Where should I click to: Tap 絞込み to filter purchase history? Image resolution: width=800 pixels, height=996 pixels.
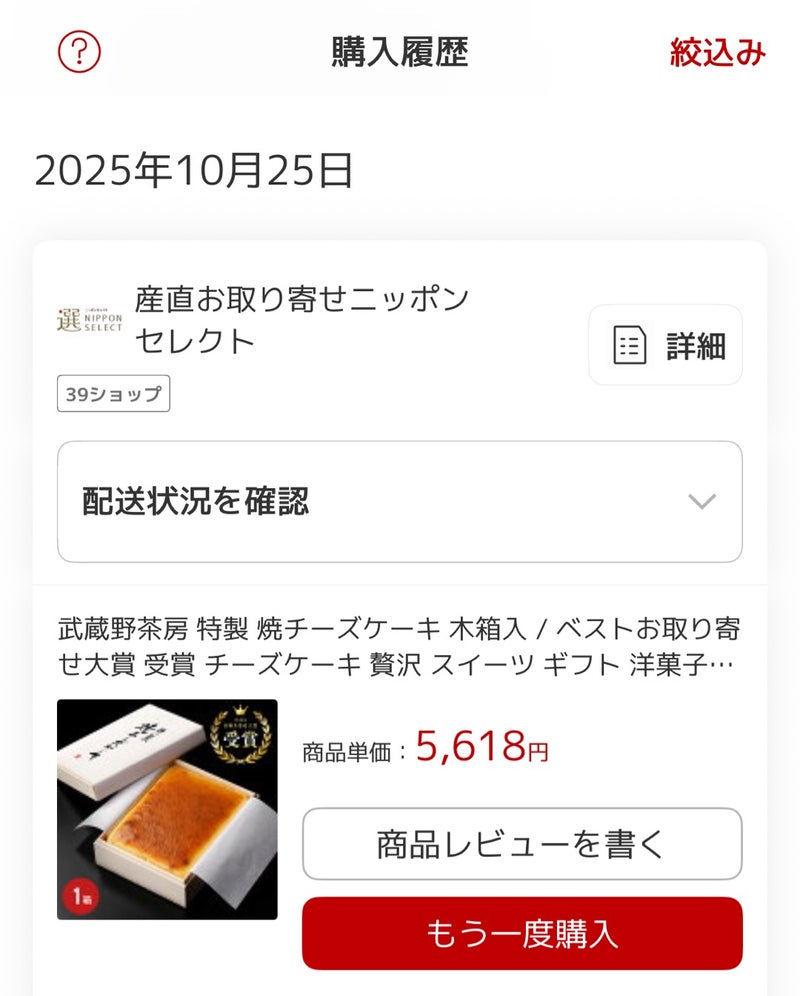click(717, 53)
